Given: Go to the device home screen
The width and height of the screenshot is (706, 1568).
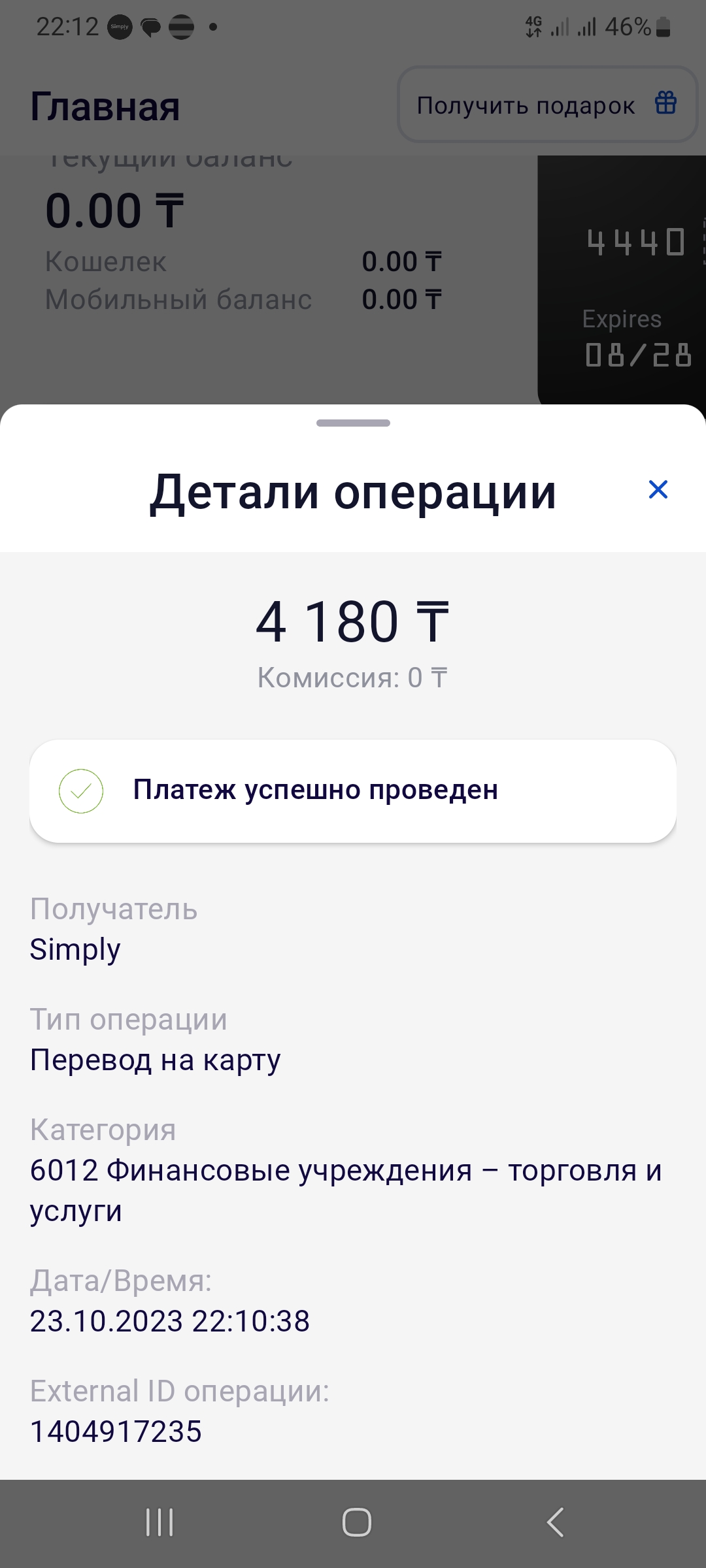Looking at the screenshot, I should coord(357,1522).
